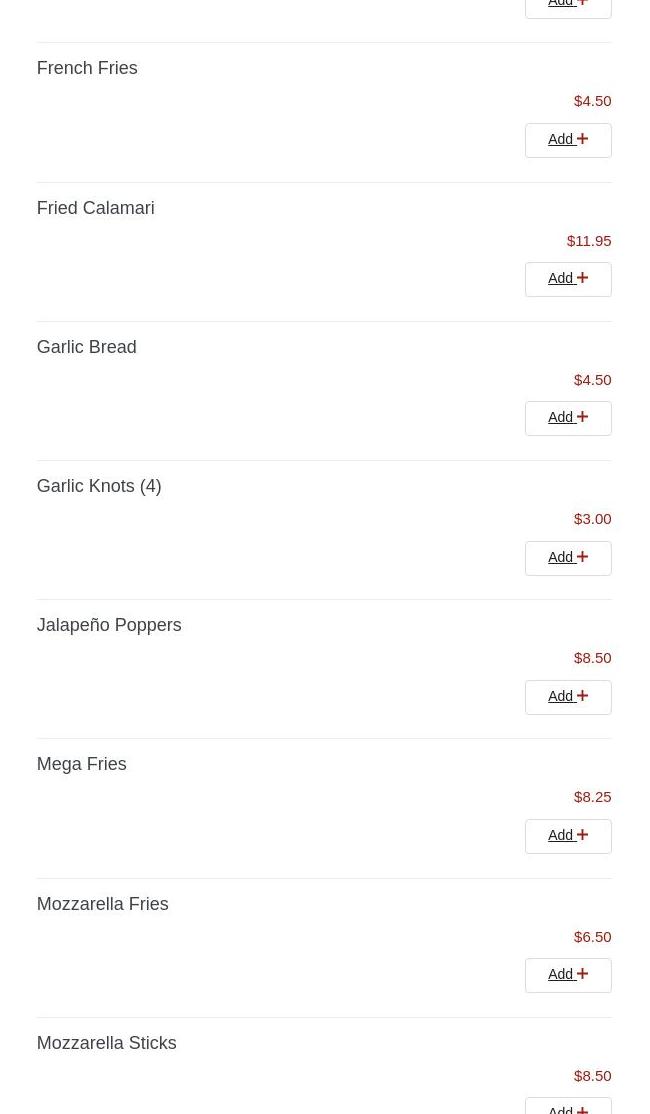Select Add for Mega Fries
Viewport: 650px width, 1114px height.
pyautogui.click(x=567, y=836)
